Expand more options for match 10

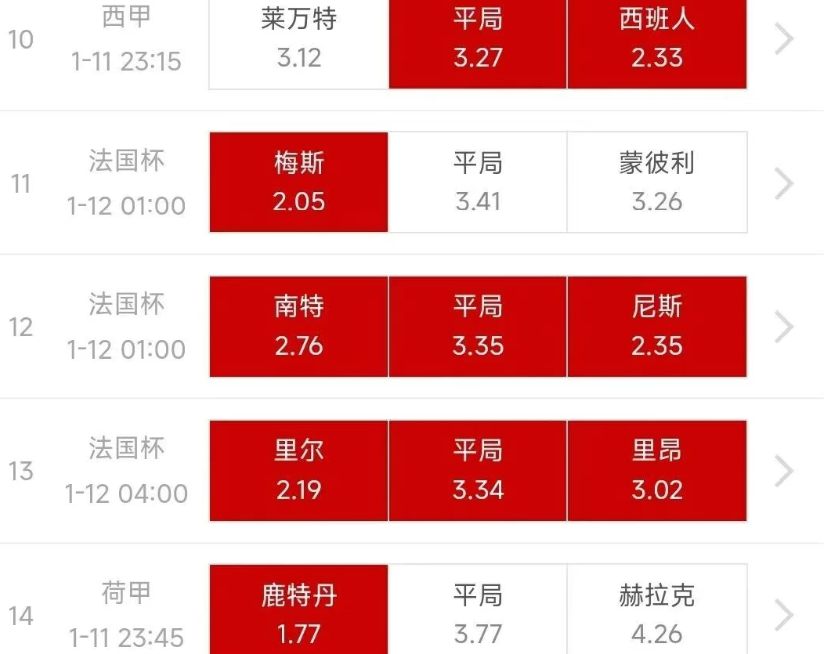(785, 39)
